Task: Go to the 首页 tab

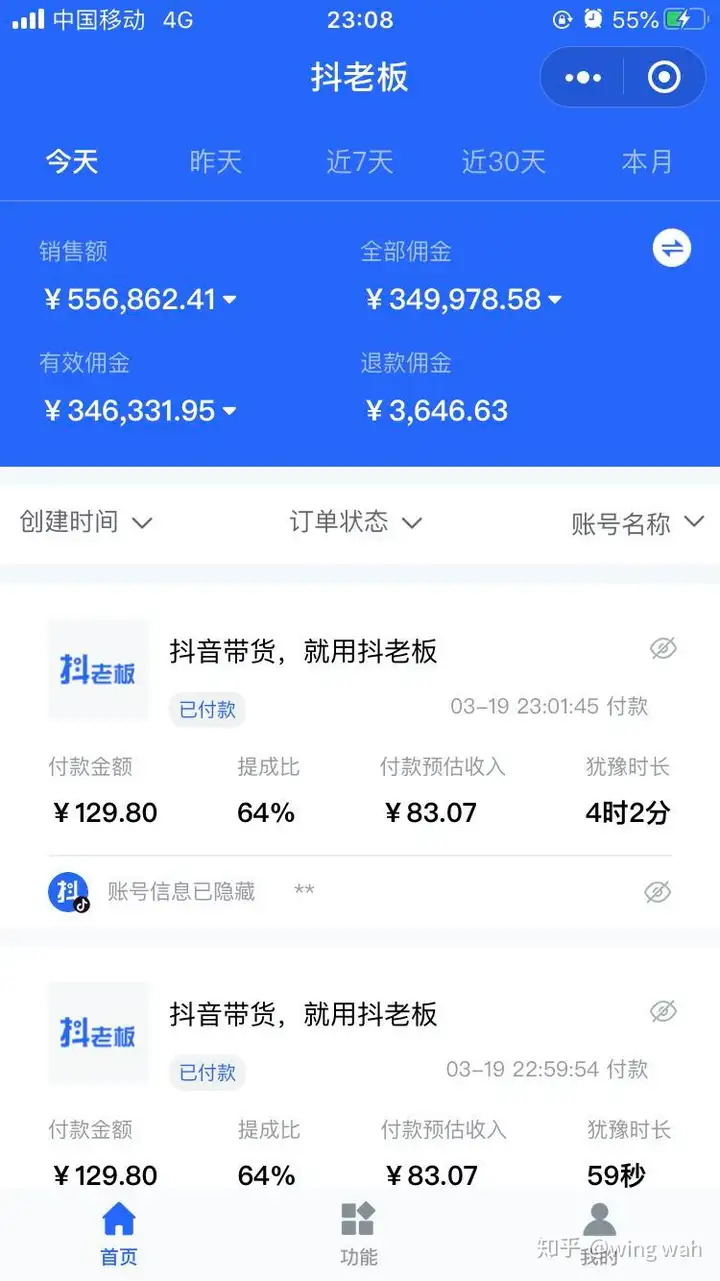Action: tap(119, 1233)
